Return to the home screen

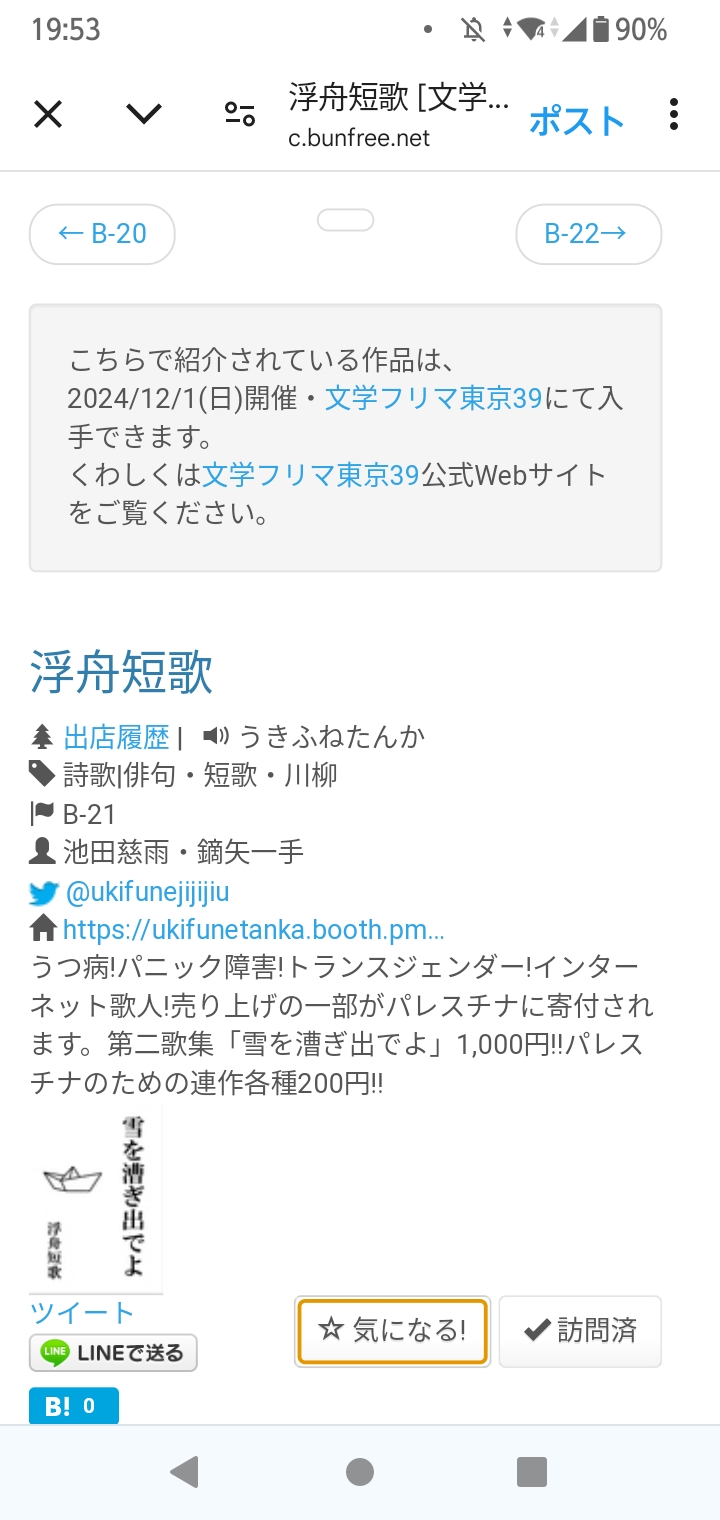pyautogui.click(x=360, y=1472)
